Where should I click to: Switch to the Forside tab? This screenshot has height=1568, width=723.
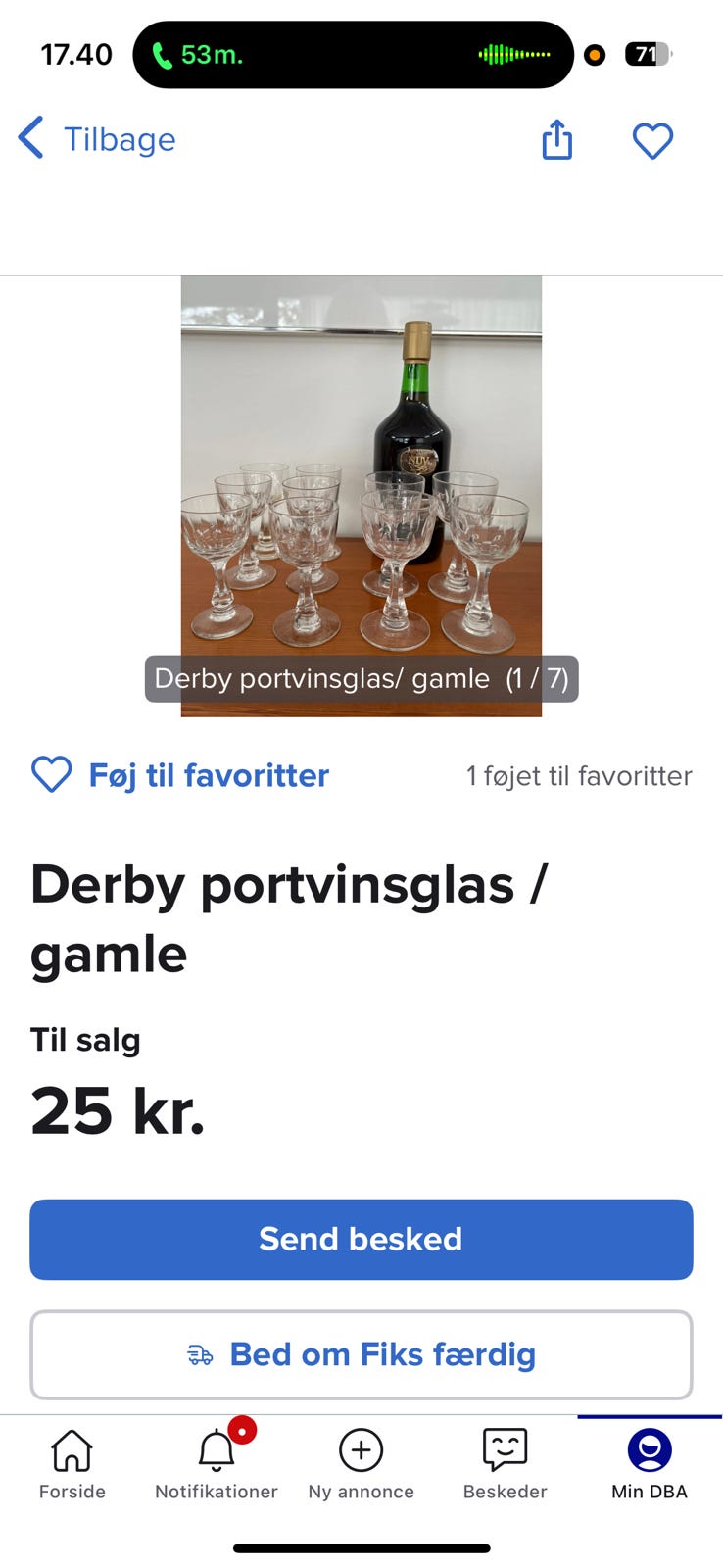tap(72, 1464)
